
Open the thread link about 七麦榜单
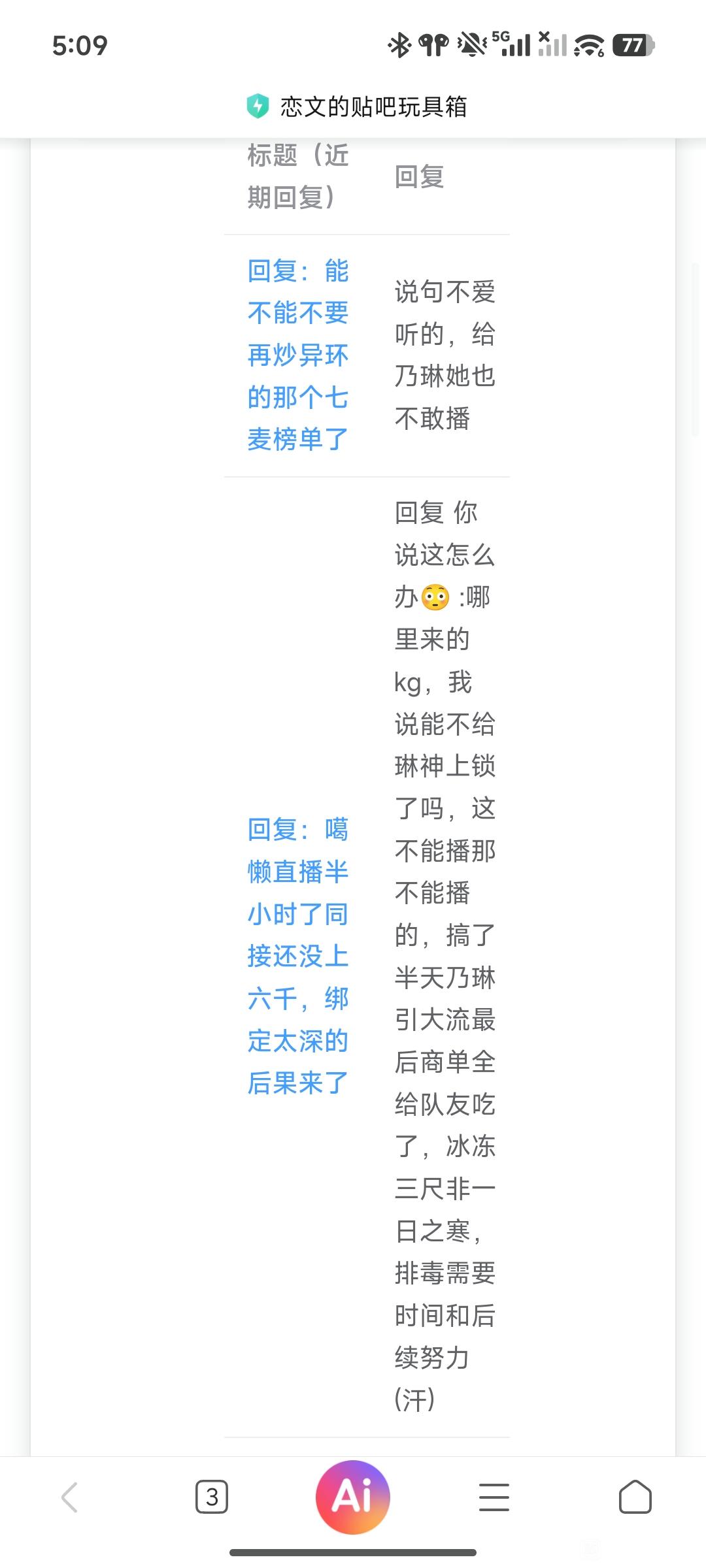(x=298, y=355)
